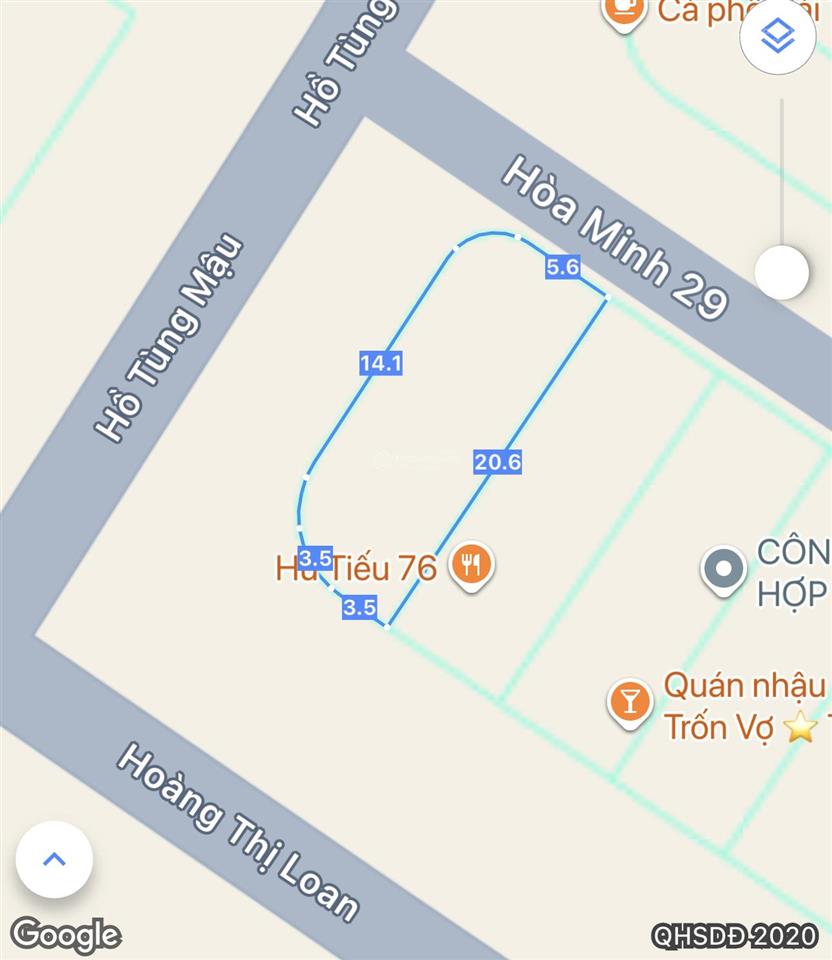This screenshot has width=832, height=960.
Task: Toggle the 5.6 edge measurement marker
Action: click(x=562, y=267)
